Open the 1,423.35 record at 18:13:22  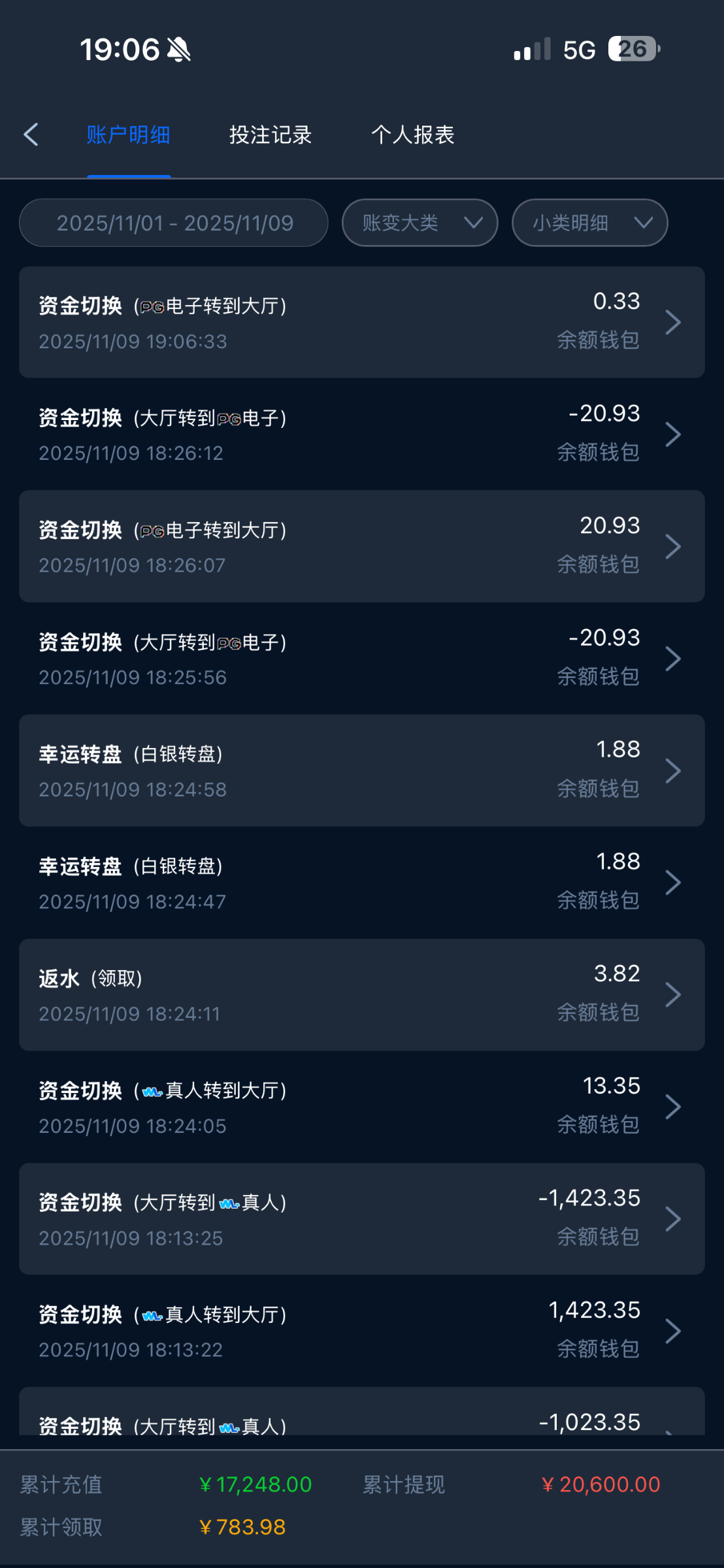coord(361,1331)
